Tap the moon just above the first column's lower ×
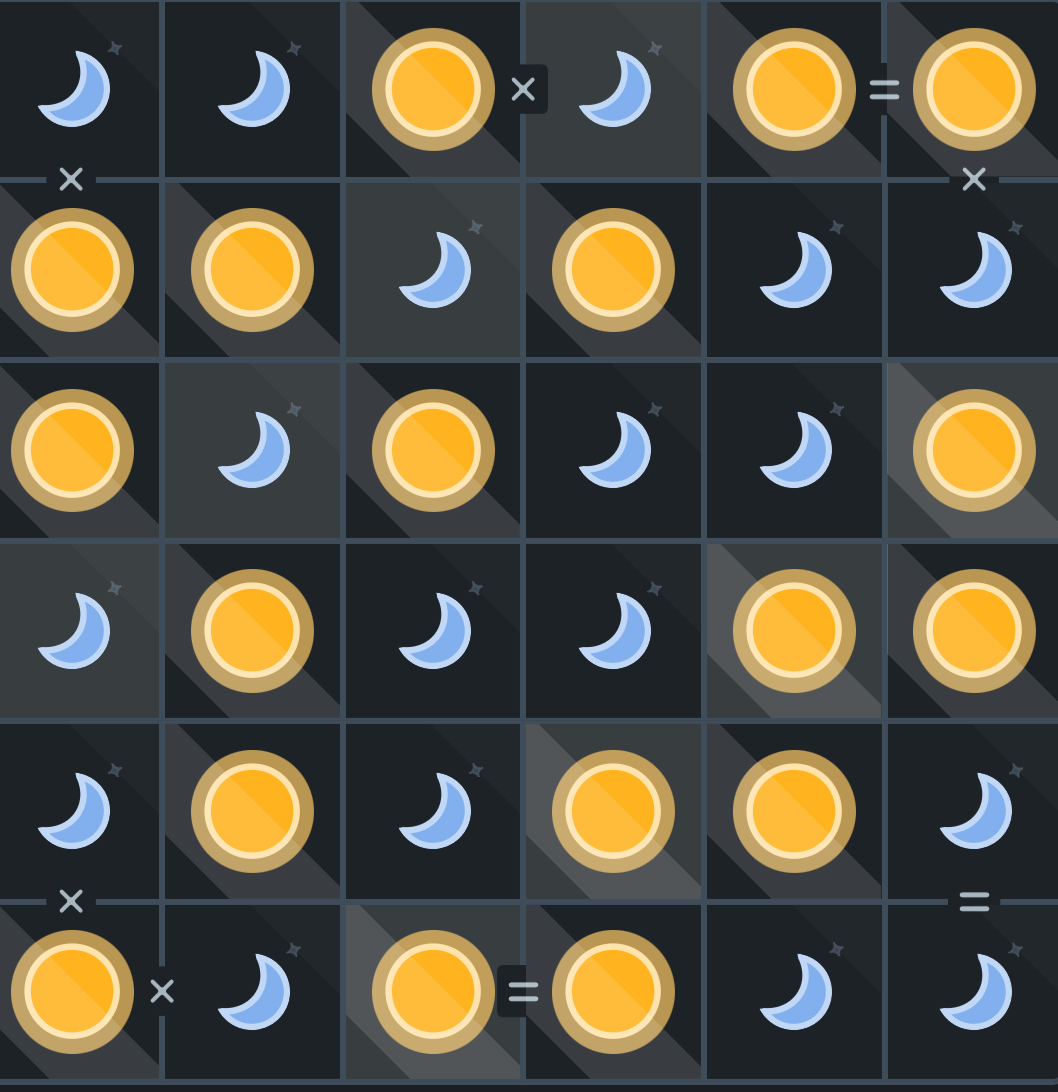 (72, 811)
